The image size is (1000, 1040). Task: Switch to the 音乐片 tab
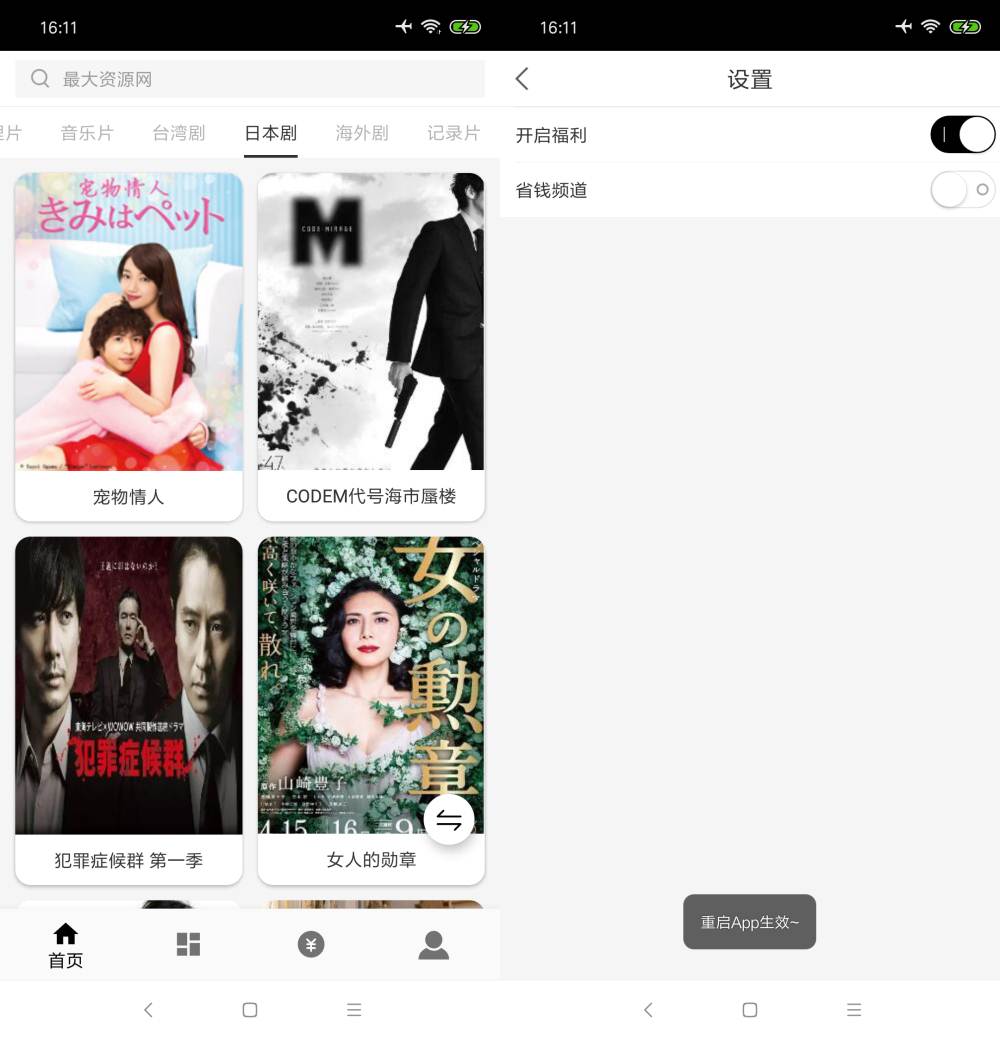(x=87, y=133)
